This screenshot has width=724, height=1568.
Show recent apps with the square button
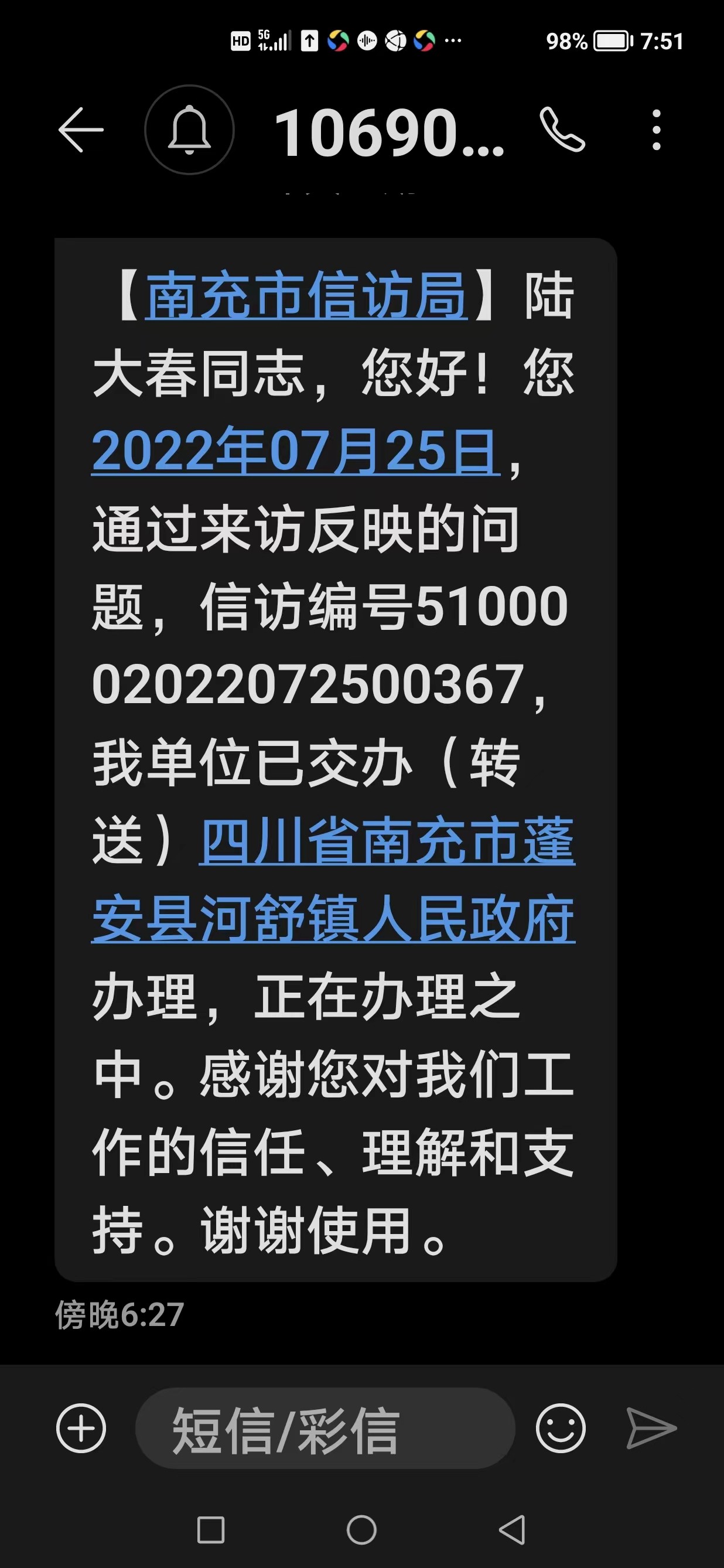tap(211, 1530)
